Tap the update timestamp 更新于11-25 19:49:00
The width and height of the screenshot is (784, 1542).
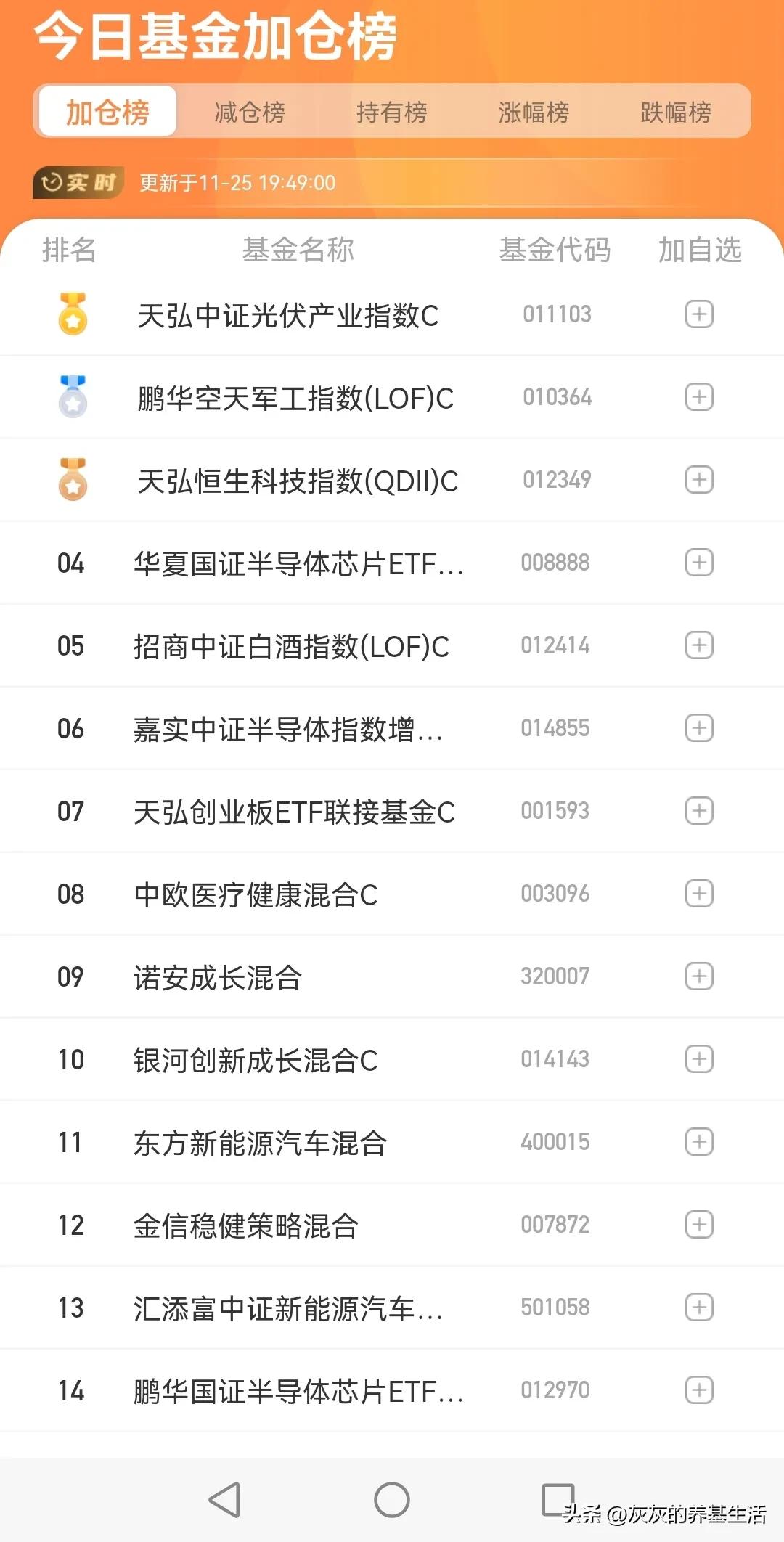(x=236, y=183)
